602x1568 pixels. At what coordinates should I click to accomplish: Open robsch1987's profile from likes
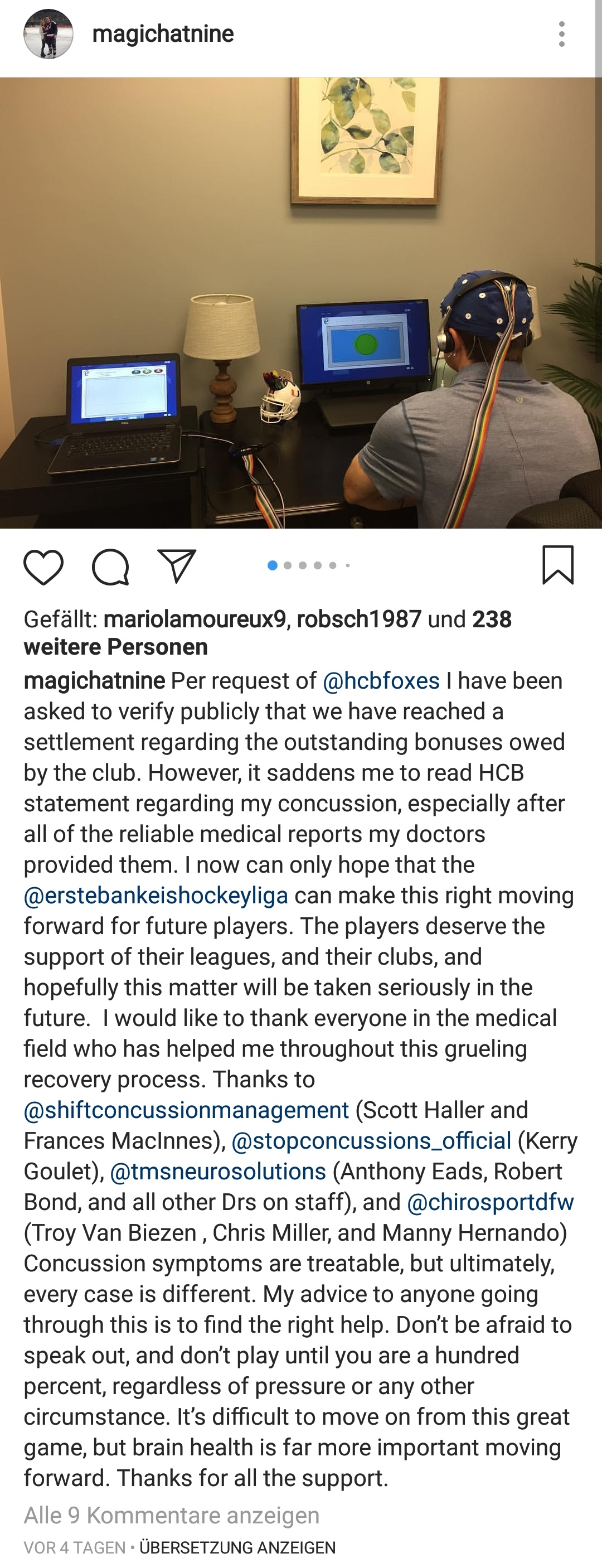[x=359, y=619]
